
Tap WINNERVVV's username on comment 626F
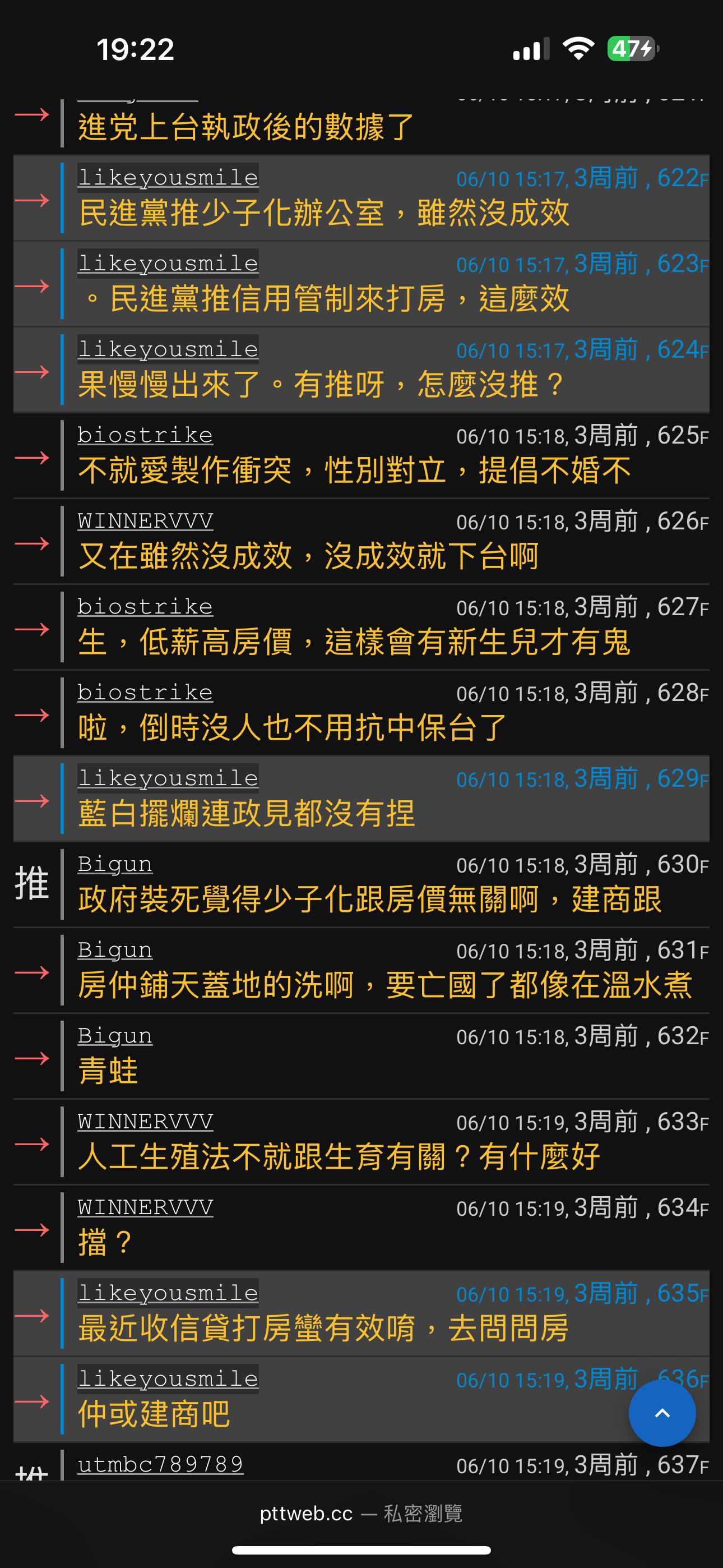click(x=146, y=521)
